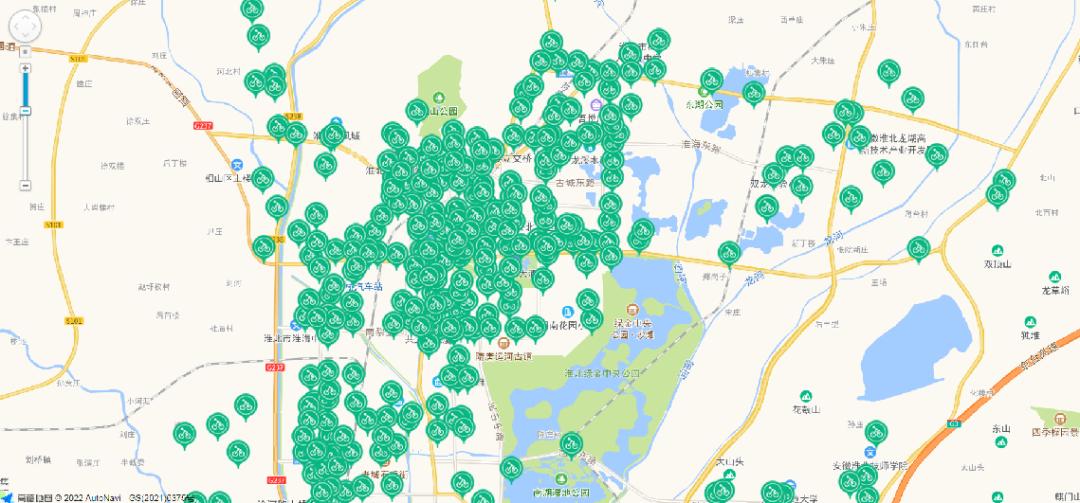Open the bike station marker above 永湖公园
This screenshot has width=1080, height=503.
[x=711, y=79]
